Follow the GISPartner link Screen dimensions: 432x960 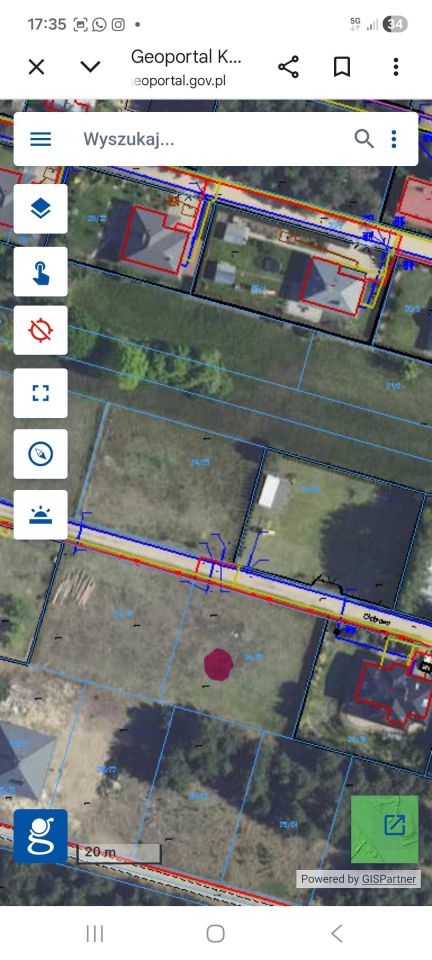pyautogui.click(x=389, y=879)
